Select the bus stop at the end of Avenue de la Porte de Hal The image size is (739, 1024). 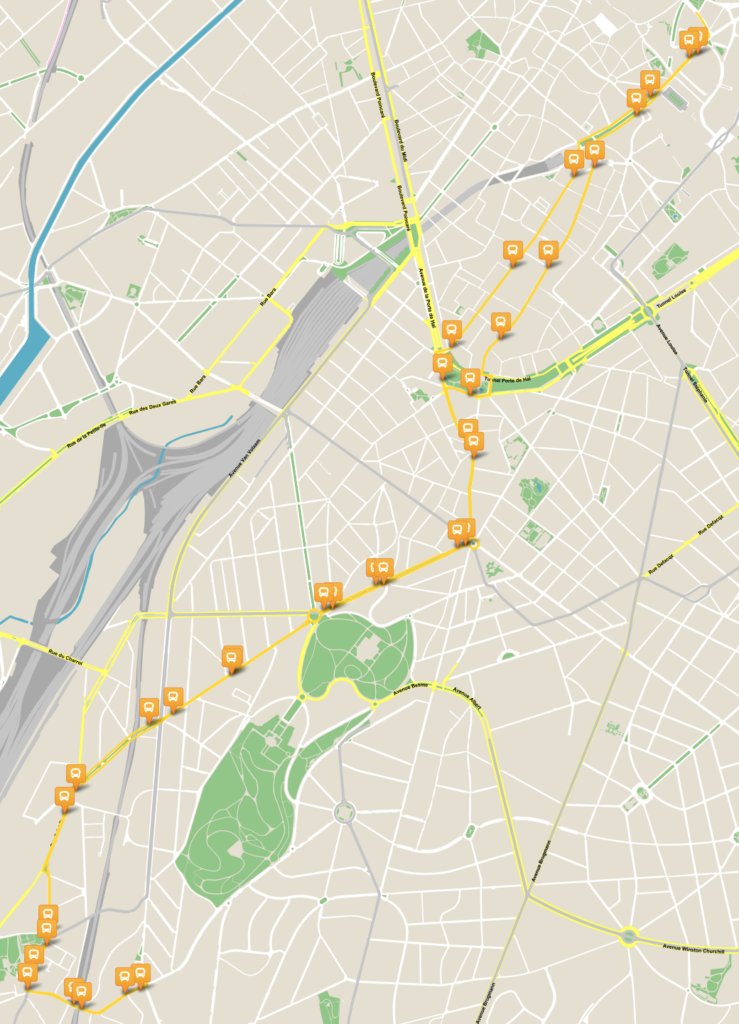click(442, 361)
